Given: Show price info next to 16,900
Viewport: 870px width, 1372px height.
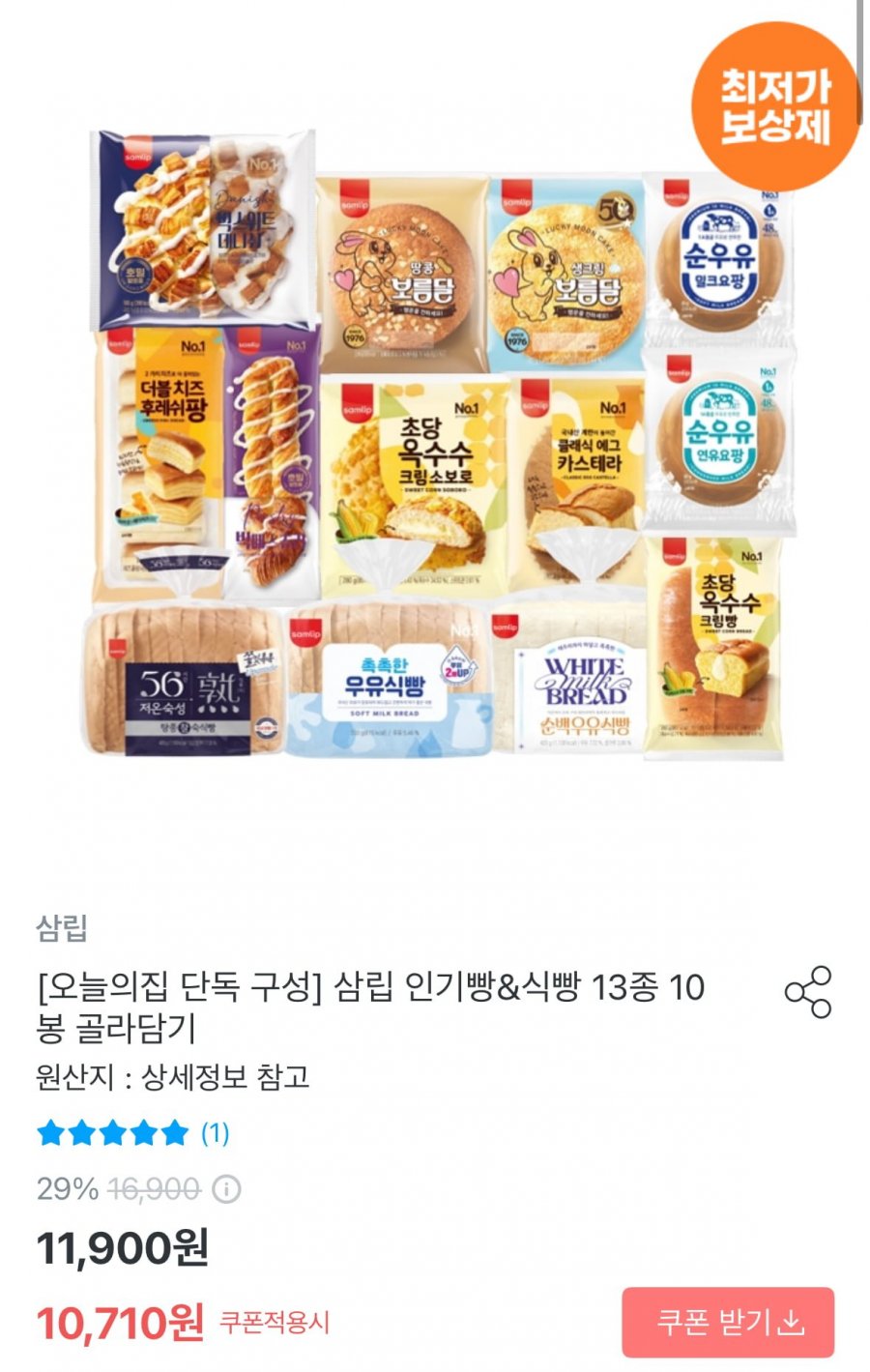Looking at the screenshot, I should [226, 1188].
